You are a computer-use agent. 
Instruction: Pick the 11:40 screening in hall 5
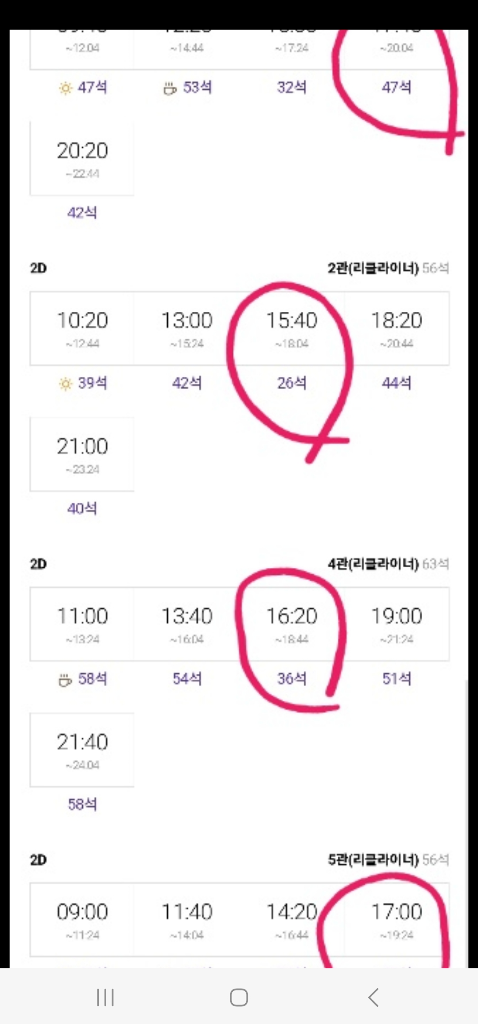click(x=187, y=920)
